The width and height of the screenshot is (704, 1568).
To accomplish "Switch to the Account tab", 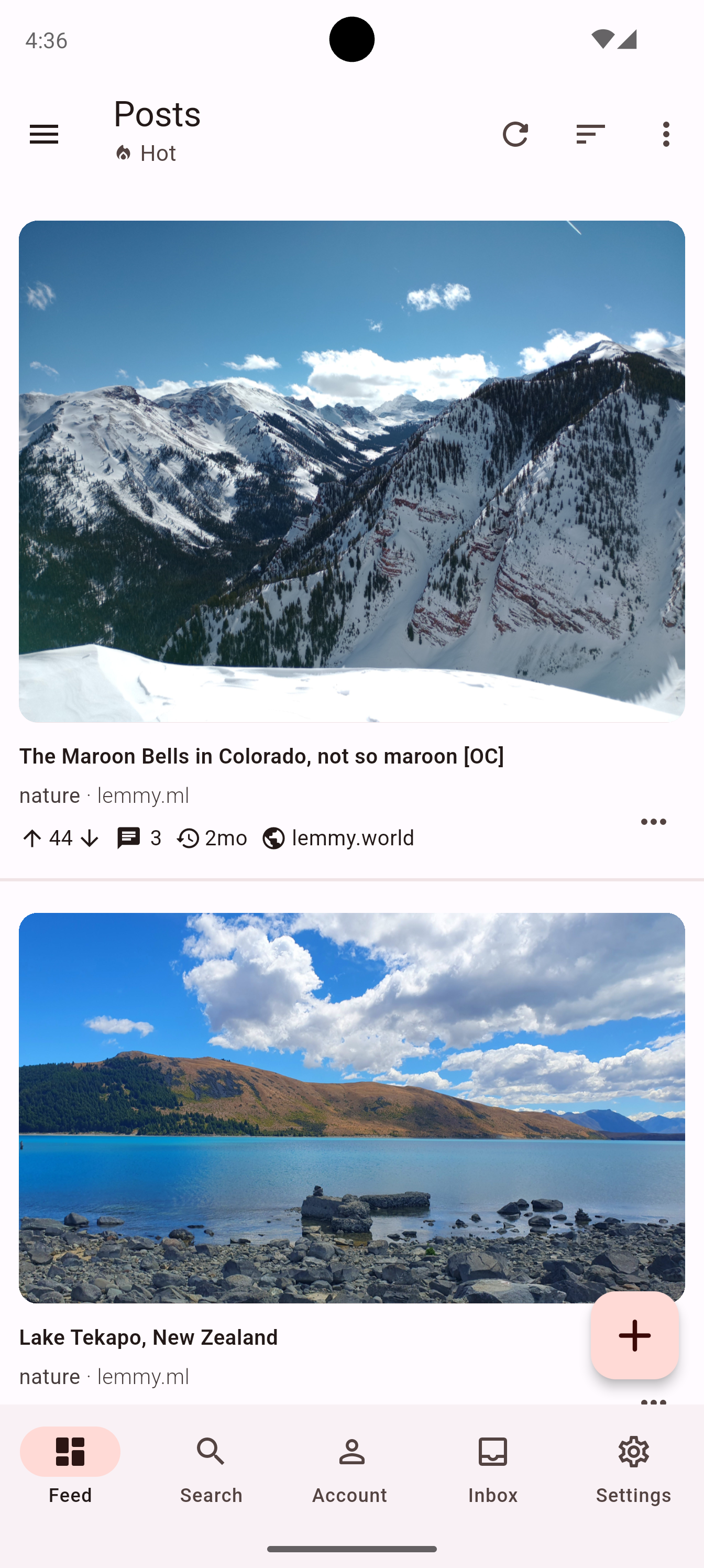I will click(351, 1468).
